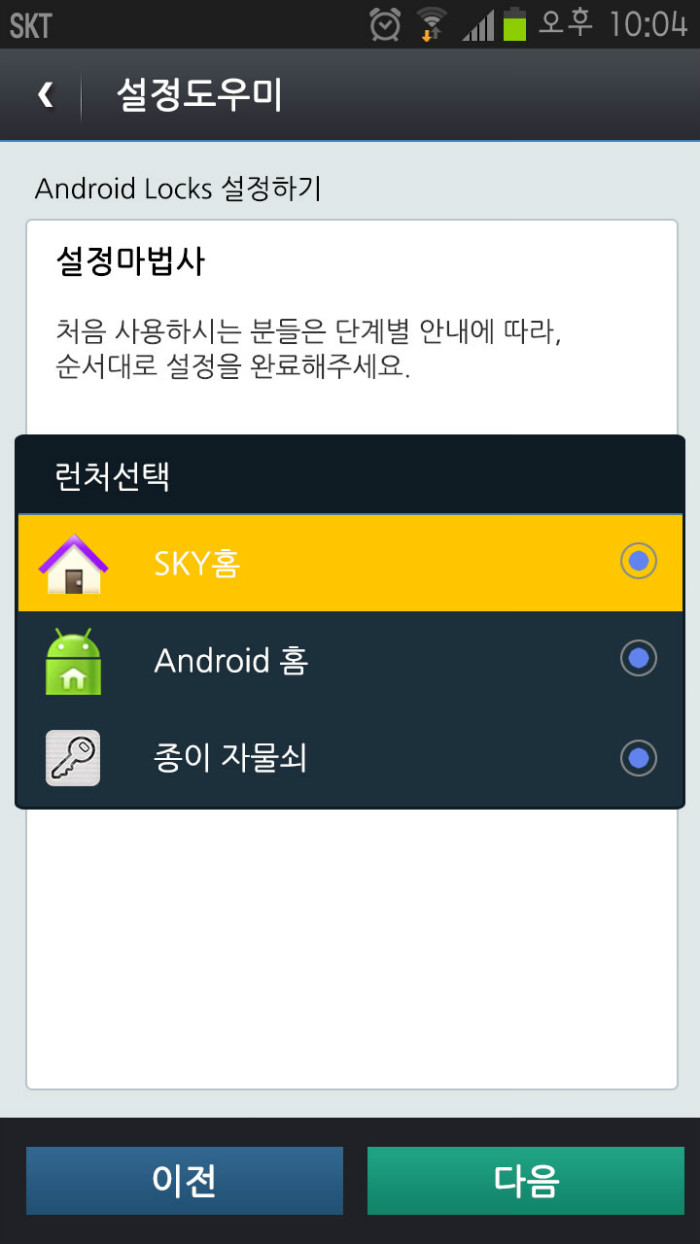
Task: Choose Android 홈 as launcher
Action: pos(350,660)
